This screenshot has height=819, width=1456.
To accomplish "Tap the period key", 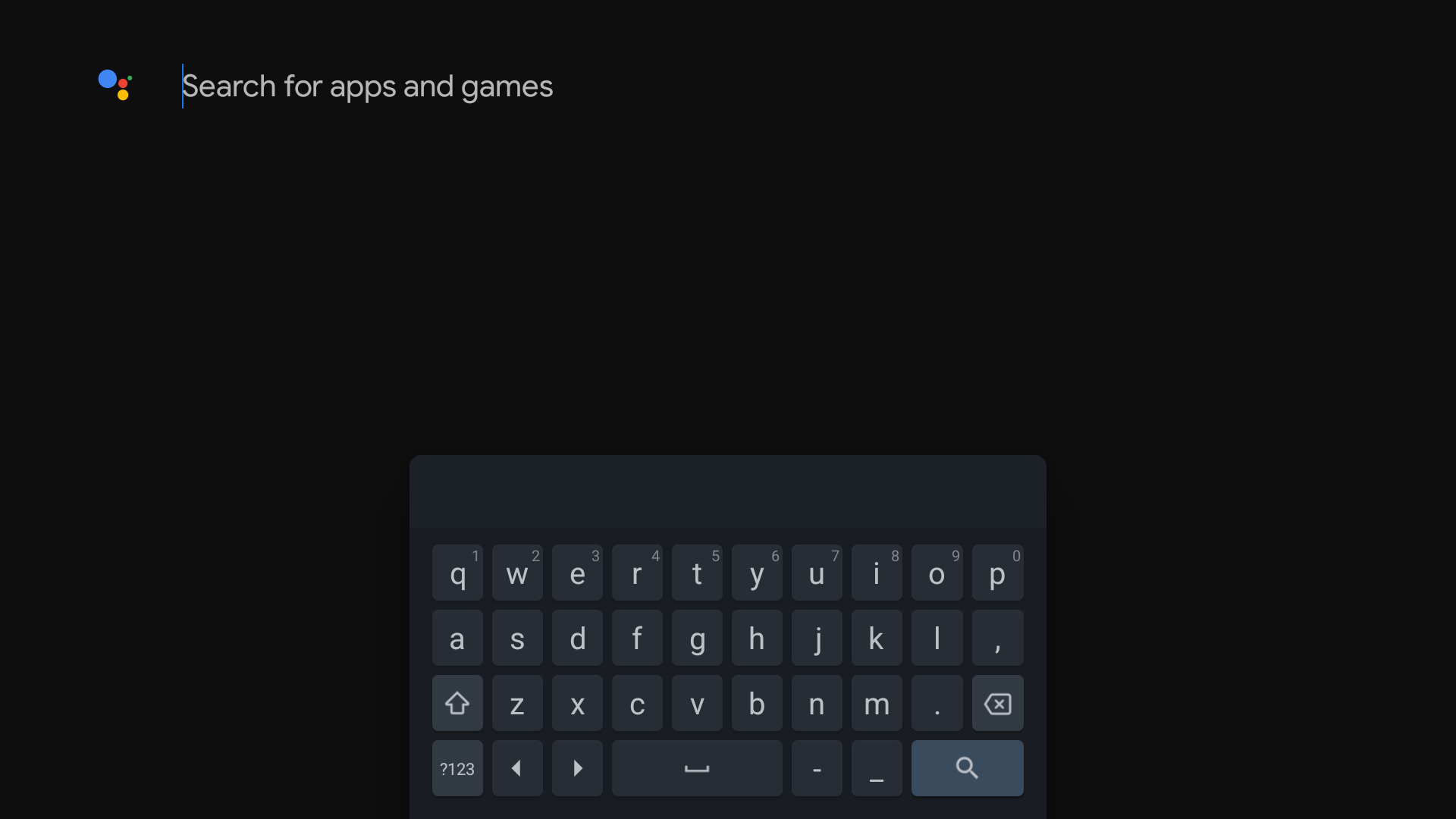I will coord(937,703).
